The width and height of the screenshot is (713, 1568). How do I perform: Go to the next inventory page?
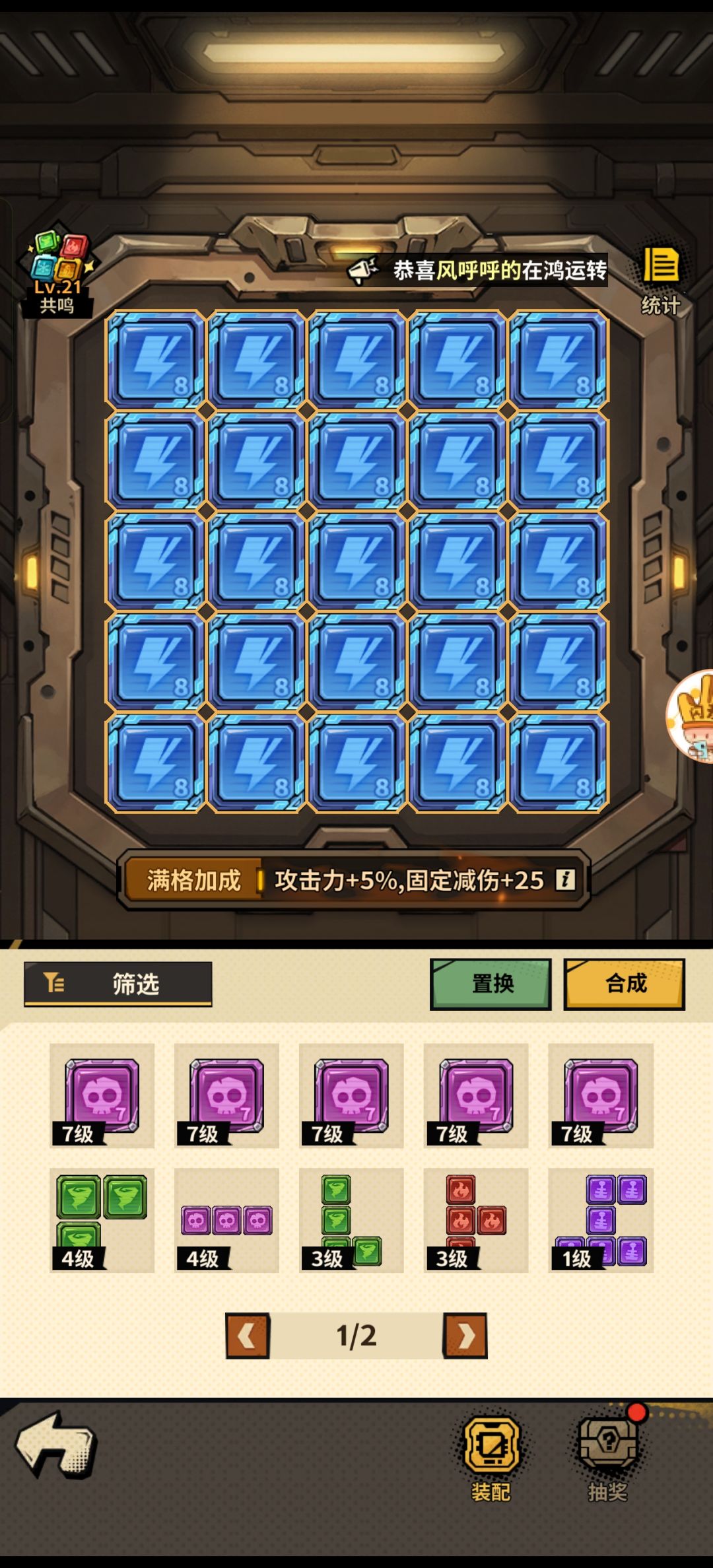point(465,1336)
